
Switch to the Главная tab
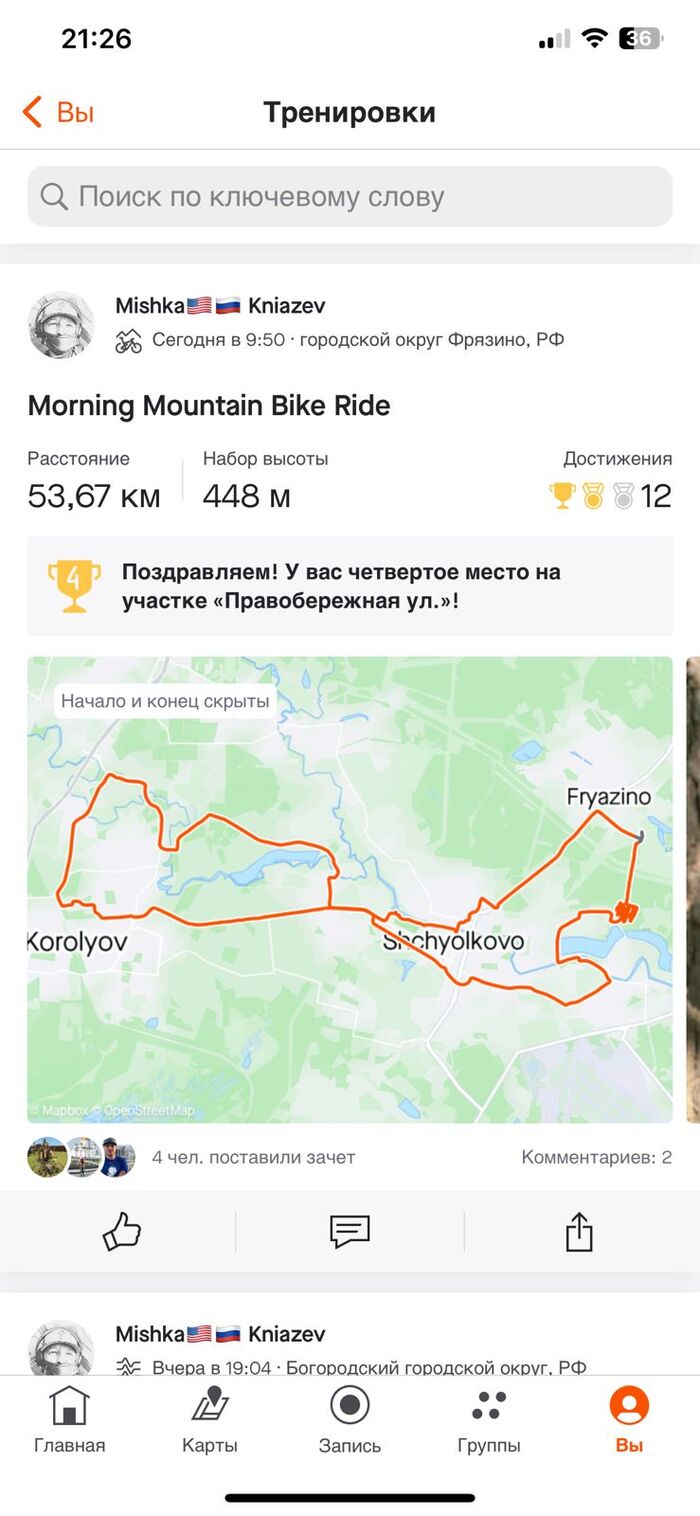[x=69, y=1420]
